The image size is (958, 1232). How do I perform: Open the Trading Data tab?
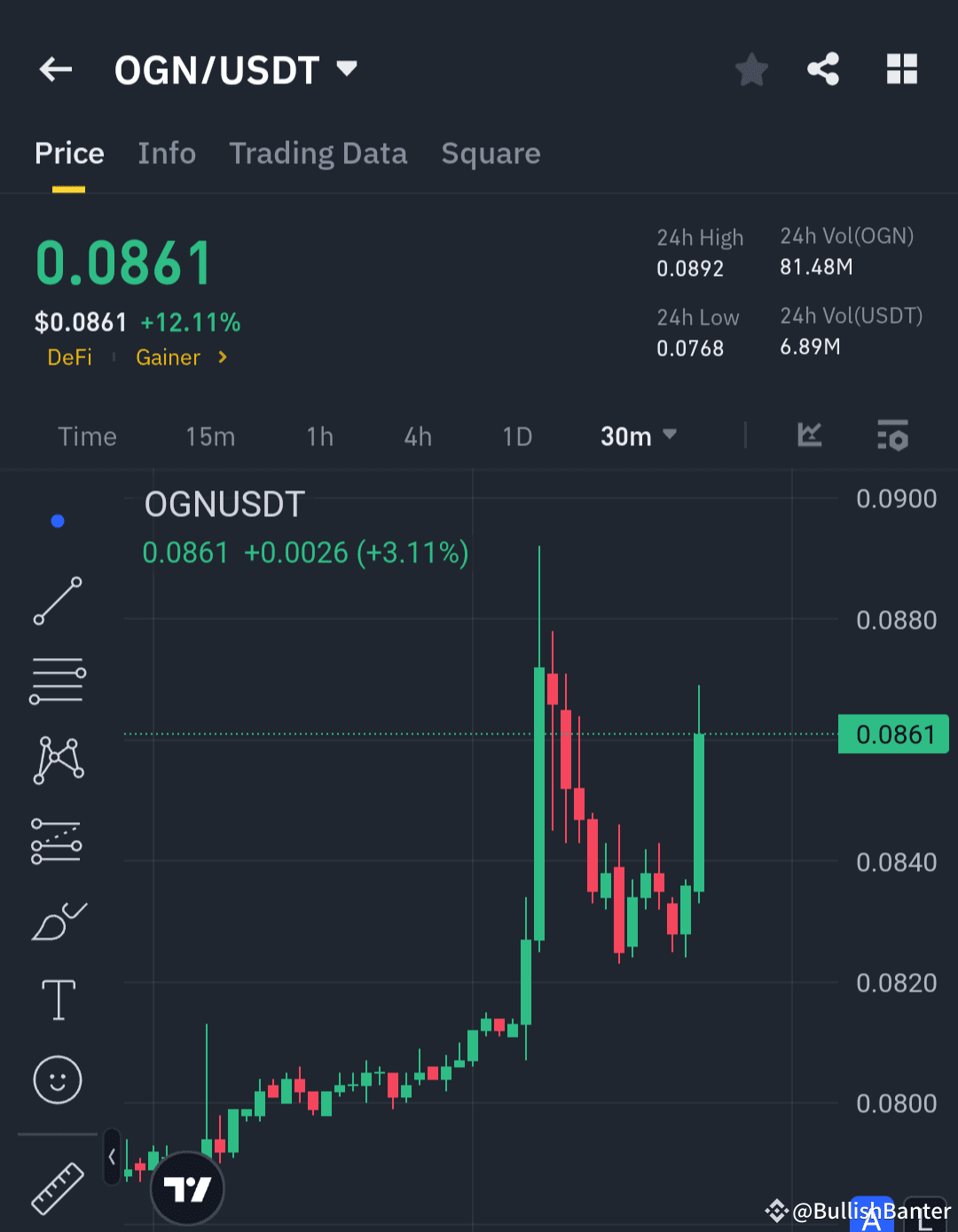click(318, 153)
